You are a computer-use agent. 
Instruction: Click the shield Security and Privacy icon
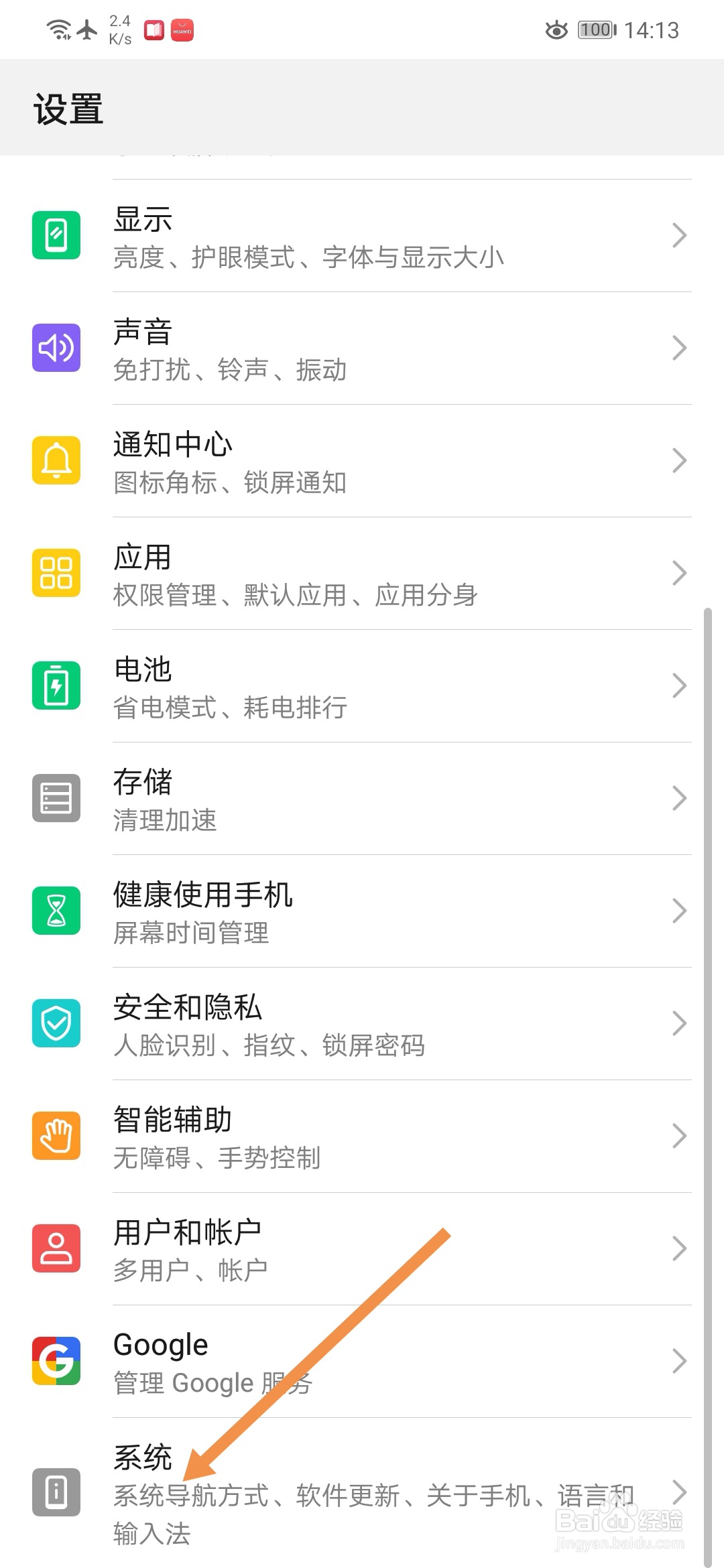pyautogui.click(x=56, y=1023)
